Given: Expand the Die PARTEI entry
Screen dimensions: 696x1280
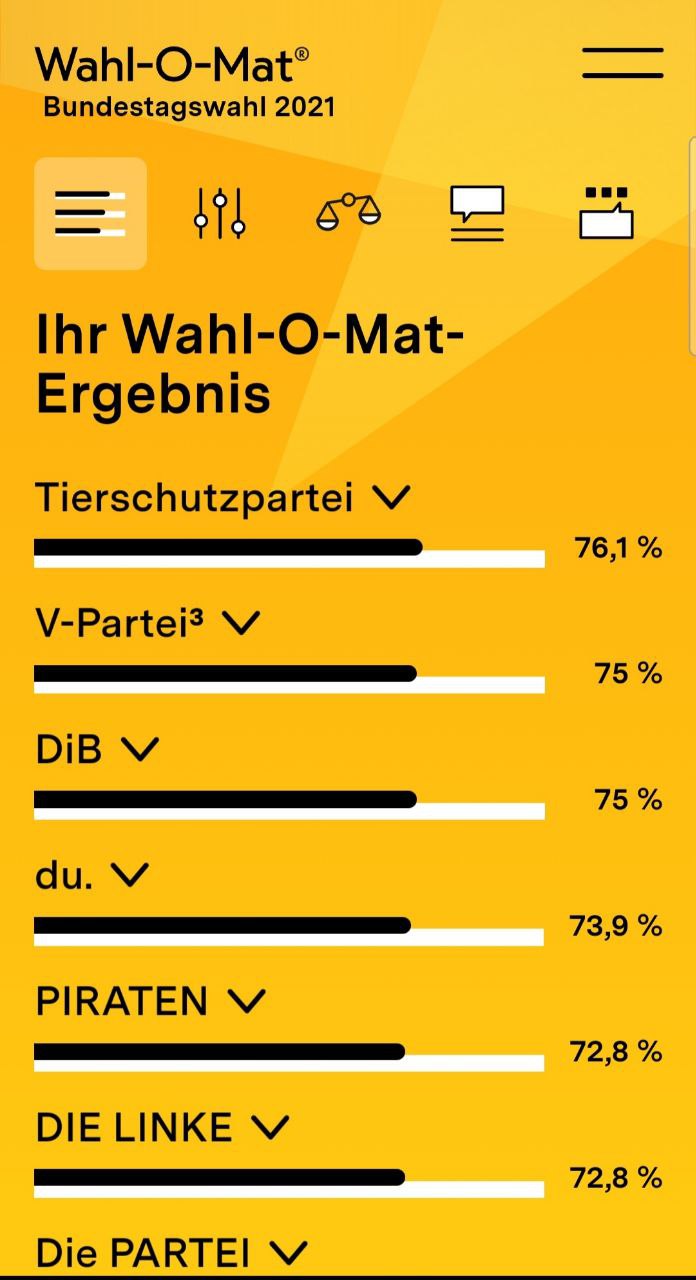Looking at the screenshot, I should (x=287, y=1252).
